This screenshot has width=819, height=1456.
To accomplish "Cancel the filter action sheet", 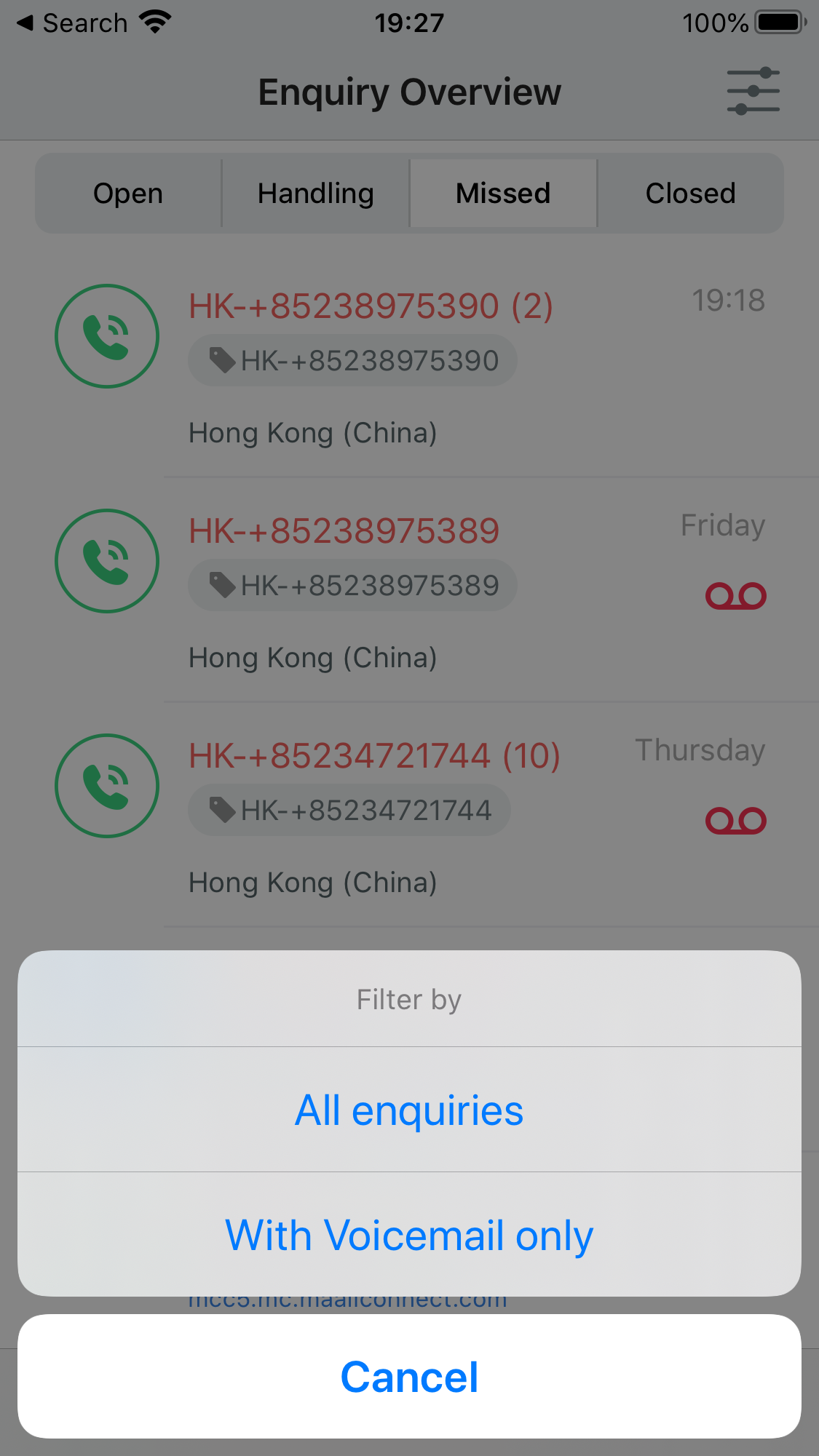I will pos(409,1377).
